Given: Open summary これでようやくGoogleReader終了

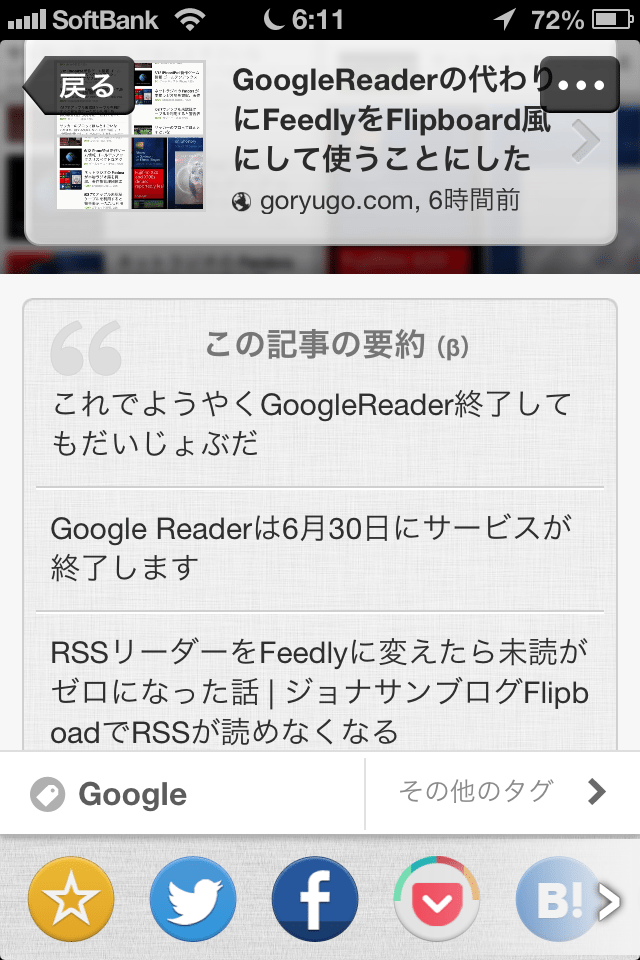Looking at the screenshot, I should point(318,424).
